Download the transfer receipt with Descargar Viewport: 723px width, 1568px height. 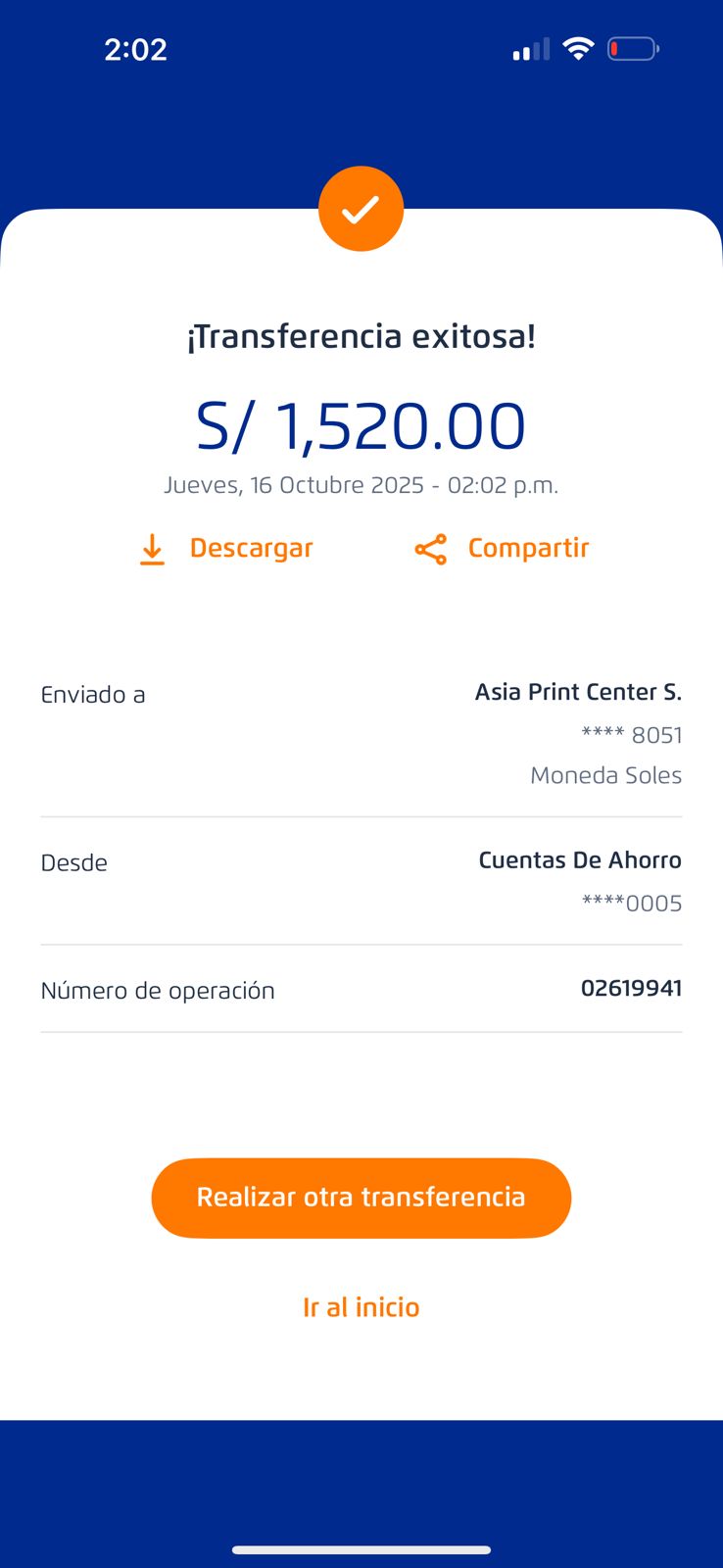[x=226, y=549]
